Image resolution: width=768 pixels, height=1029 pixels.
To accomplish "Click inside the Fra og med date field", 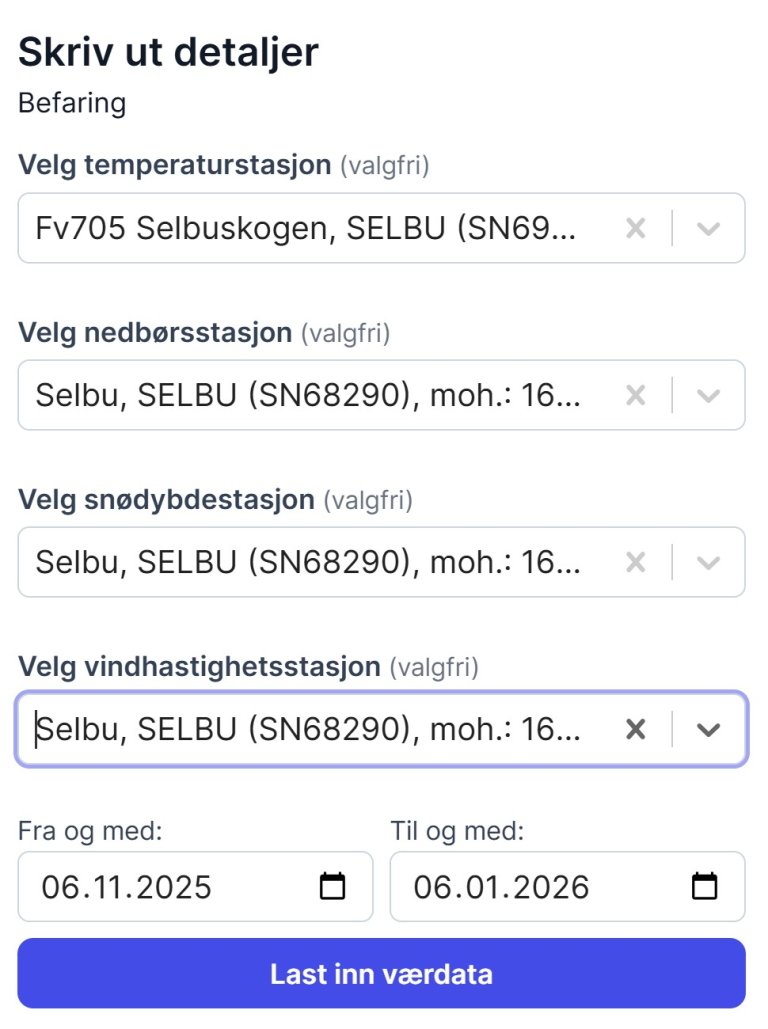I will (x=150, y=886).
